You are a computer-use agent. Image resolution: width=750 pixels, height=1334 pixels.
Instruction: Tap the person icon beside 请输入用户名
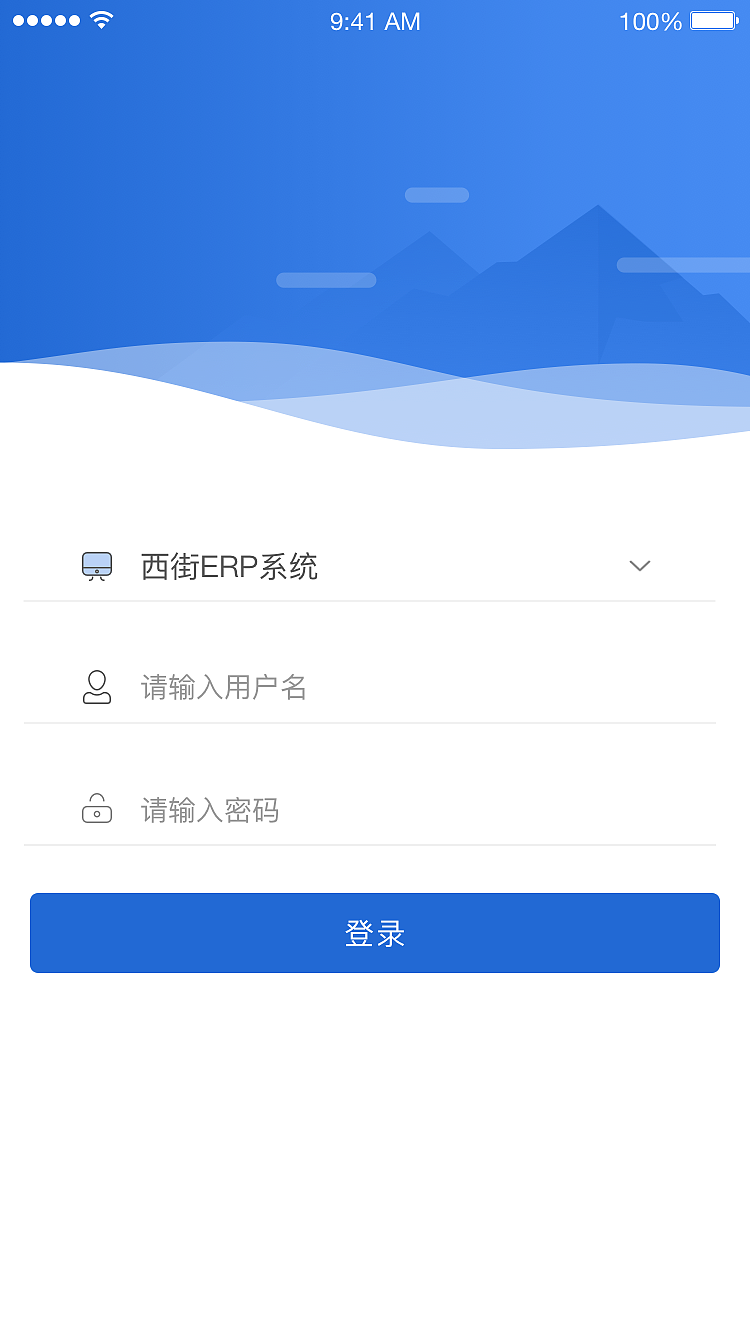pos(96,688)
